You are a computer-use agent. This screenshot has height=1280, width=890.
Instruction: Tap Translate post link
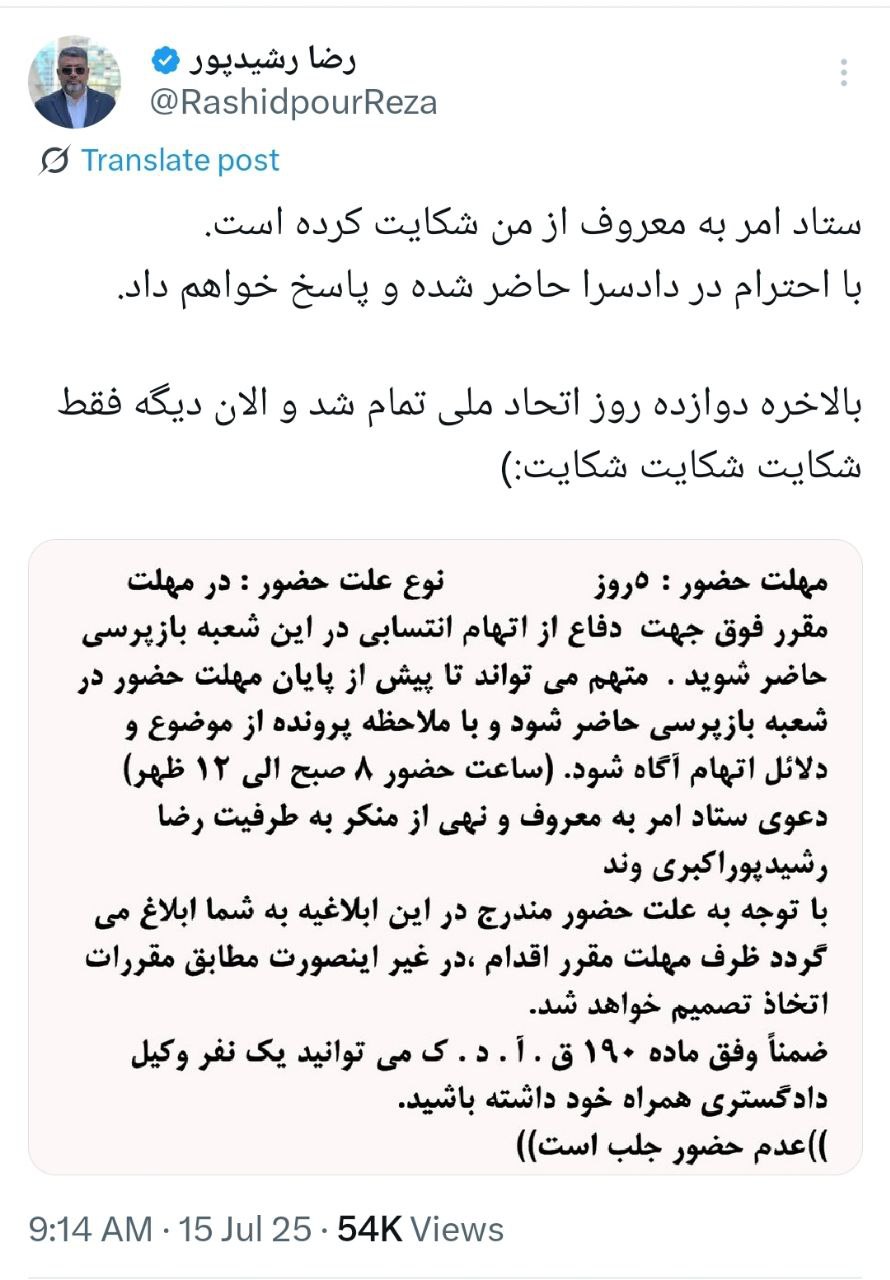tap(180, 160)
